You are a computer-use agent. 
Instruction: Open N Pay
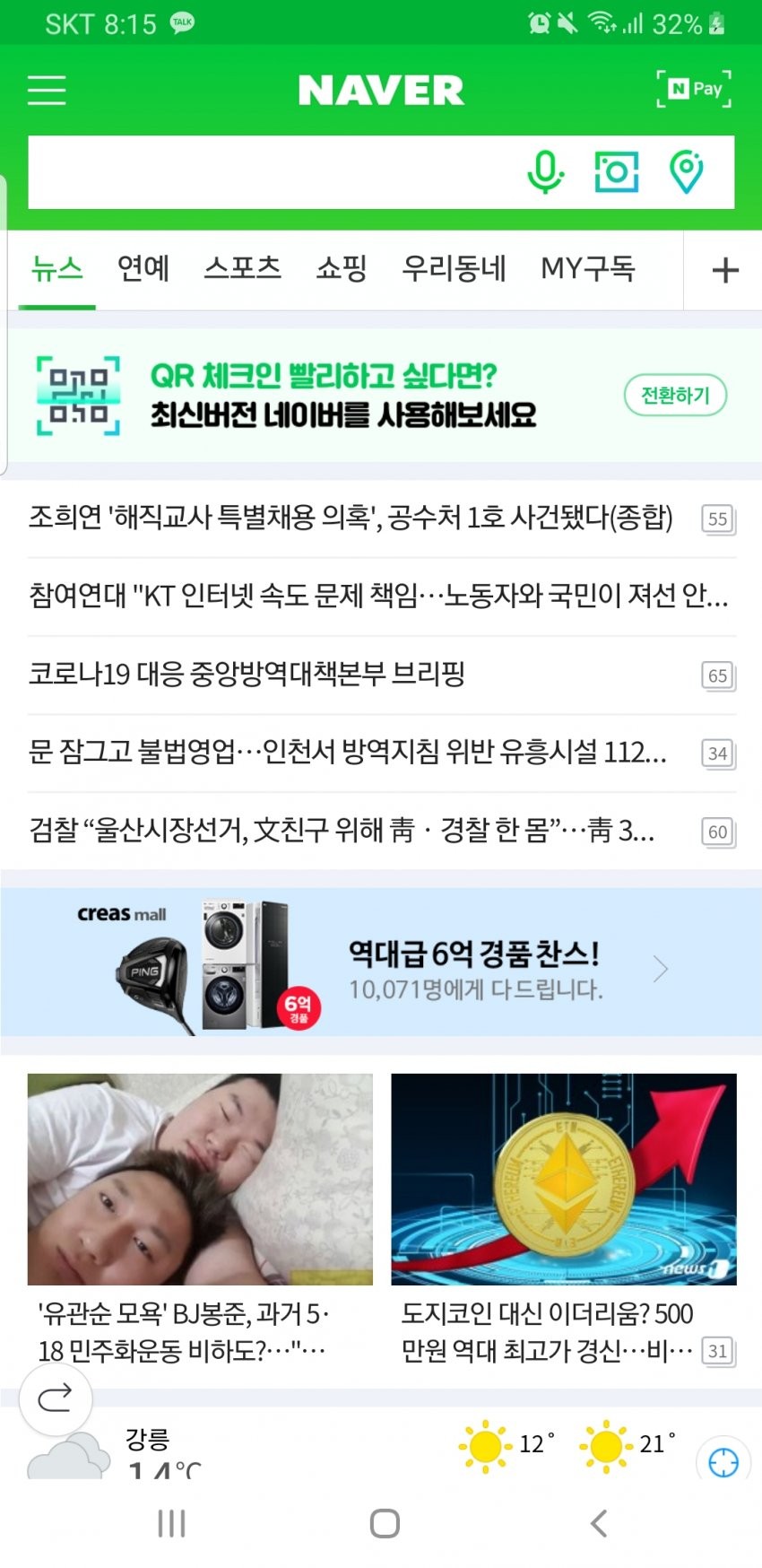694,90
